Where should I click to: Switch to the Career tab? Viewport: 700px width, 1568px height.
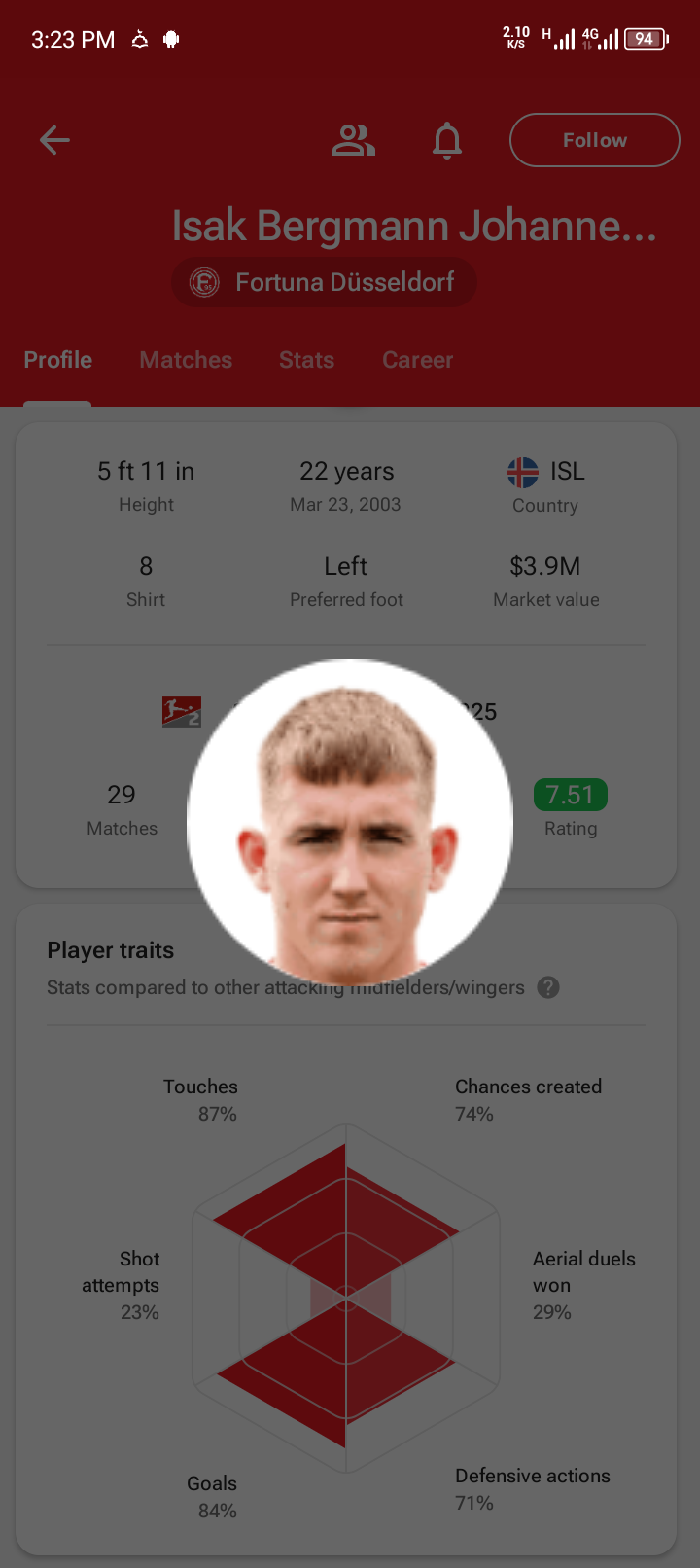[x=417, y=360]
